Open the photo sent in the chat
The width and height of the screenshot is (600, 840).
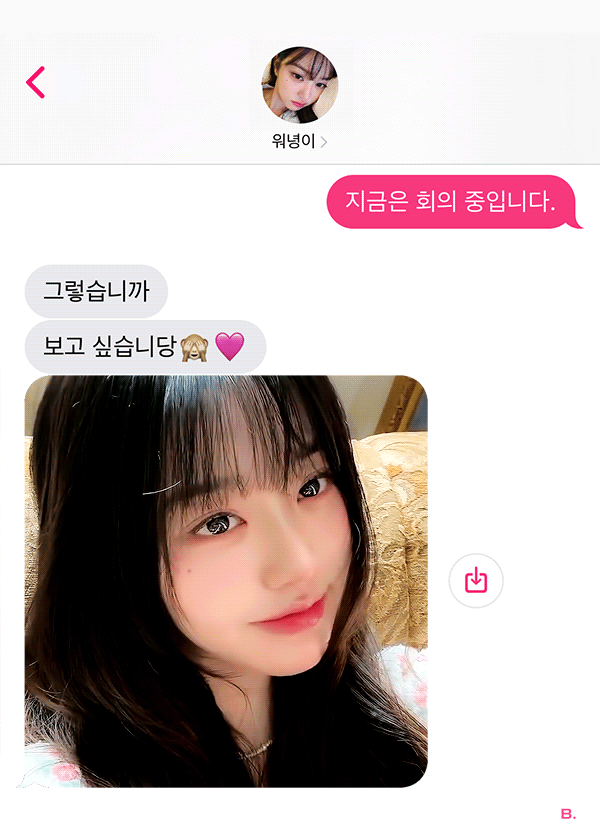[x=226, y=581]
